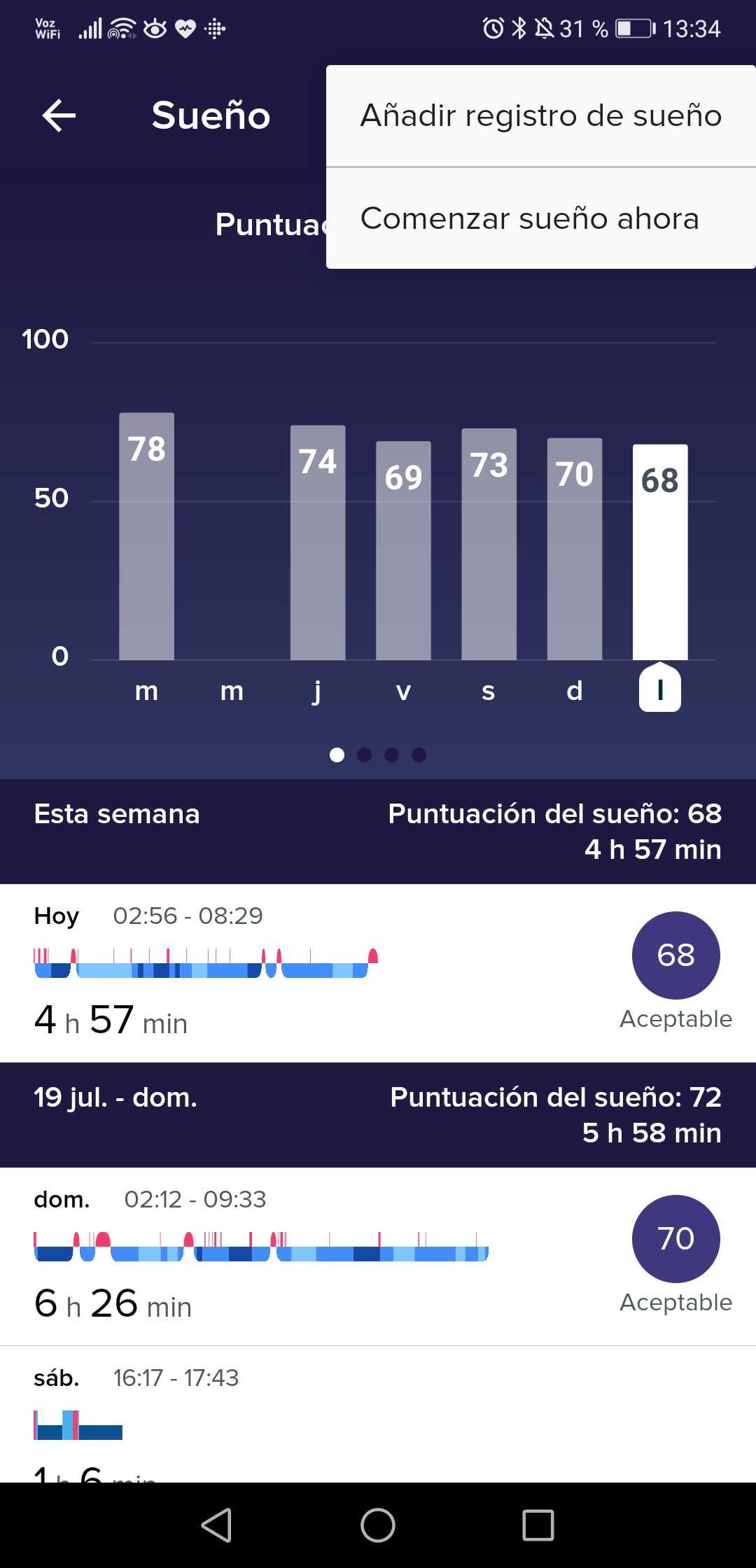Open today's sleep log 02:56 - 08:29
Image resolution: width=756 pixels, height=1568 pixels.
378,973
